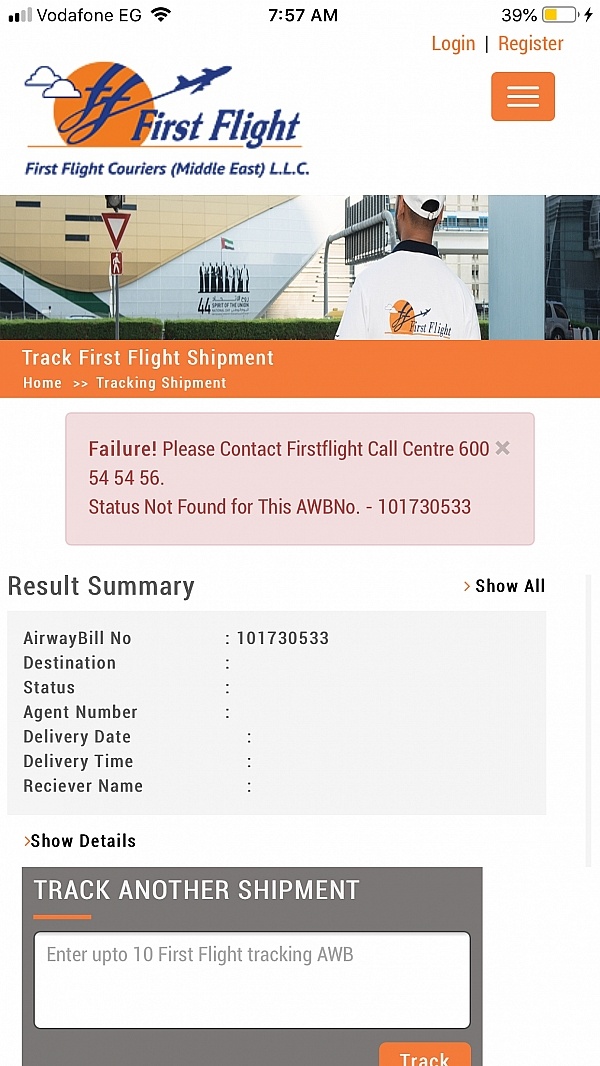The image size is (600, 1066).
Task: Expand Show All results
Action: [x=504, y=586]
